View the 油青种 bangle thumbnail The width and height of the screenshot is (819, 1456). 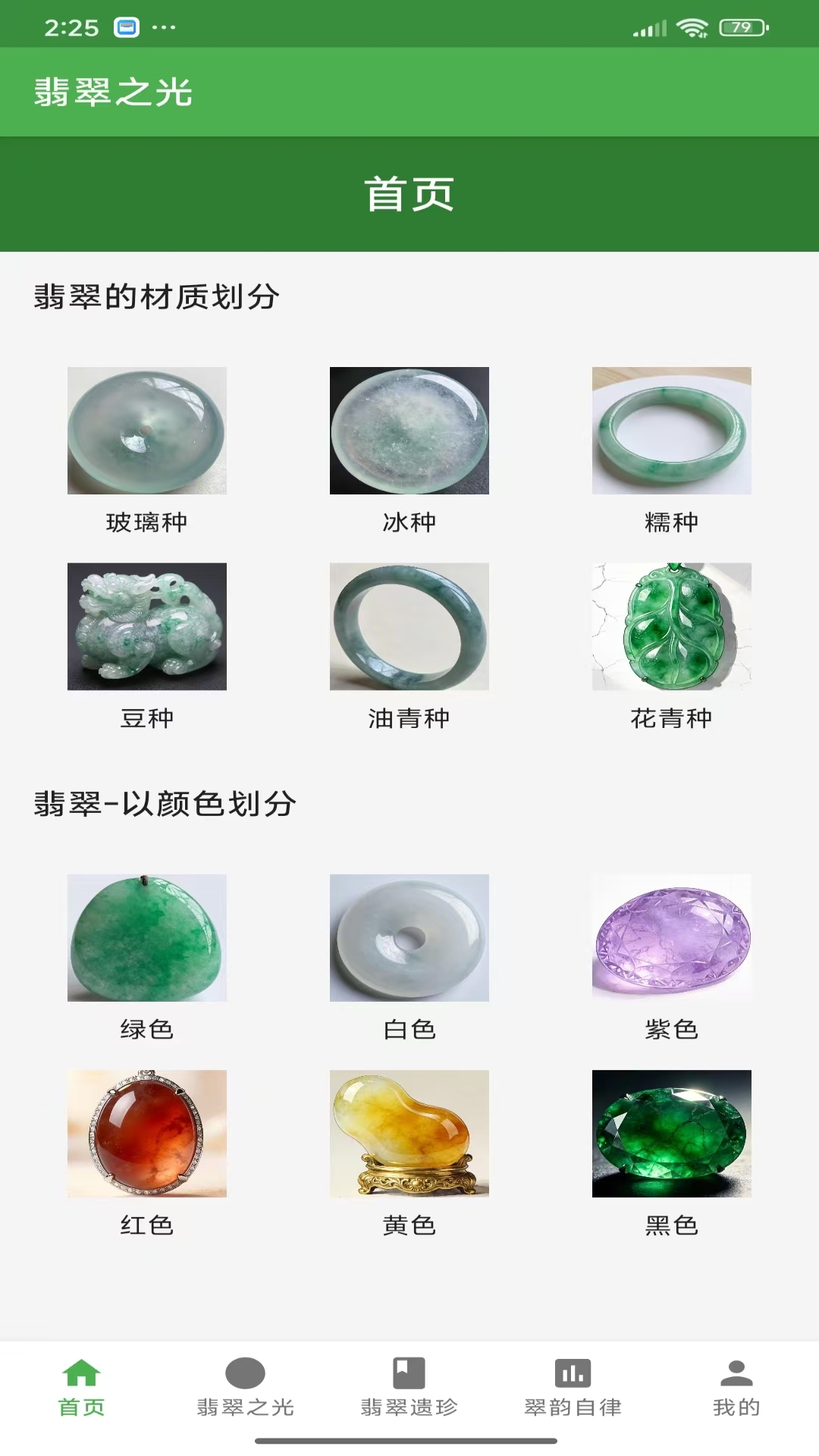(409, 627)
